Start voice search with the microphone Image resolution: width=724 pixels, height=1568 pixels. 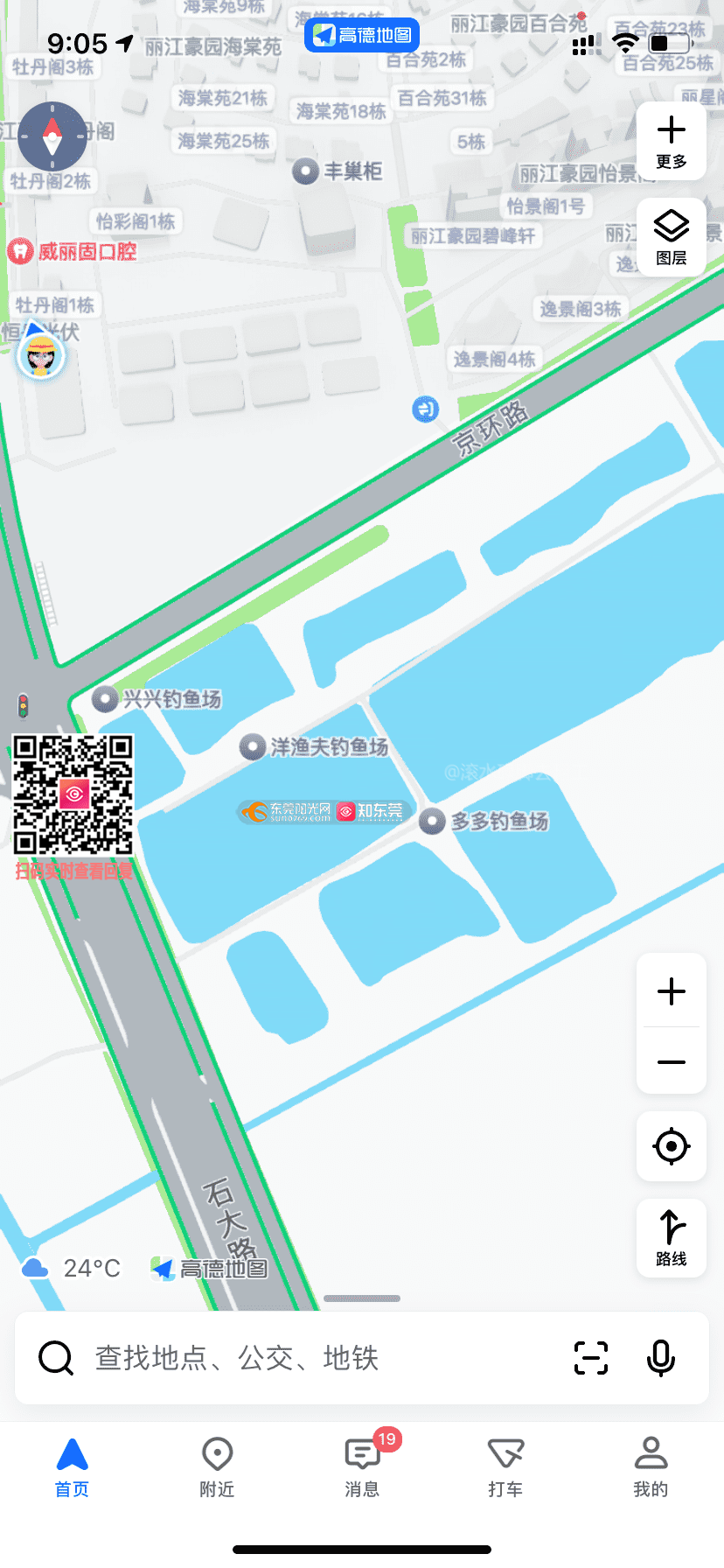tap(661, 1358)
